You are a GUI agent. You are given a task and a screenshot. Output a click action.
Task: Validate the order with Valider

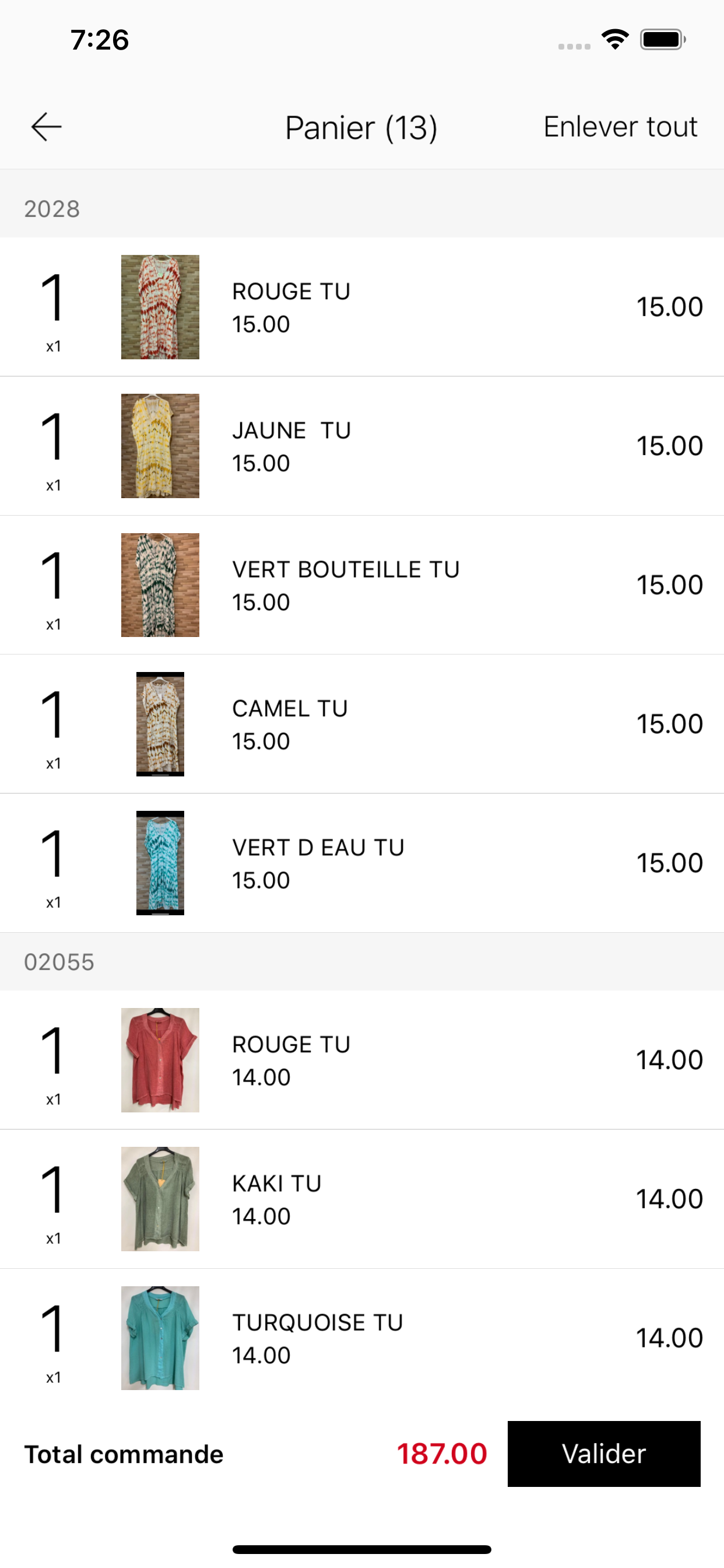[603, 1454]
